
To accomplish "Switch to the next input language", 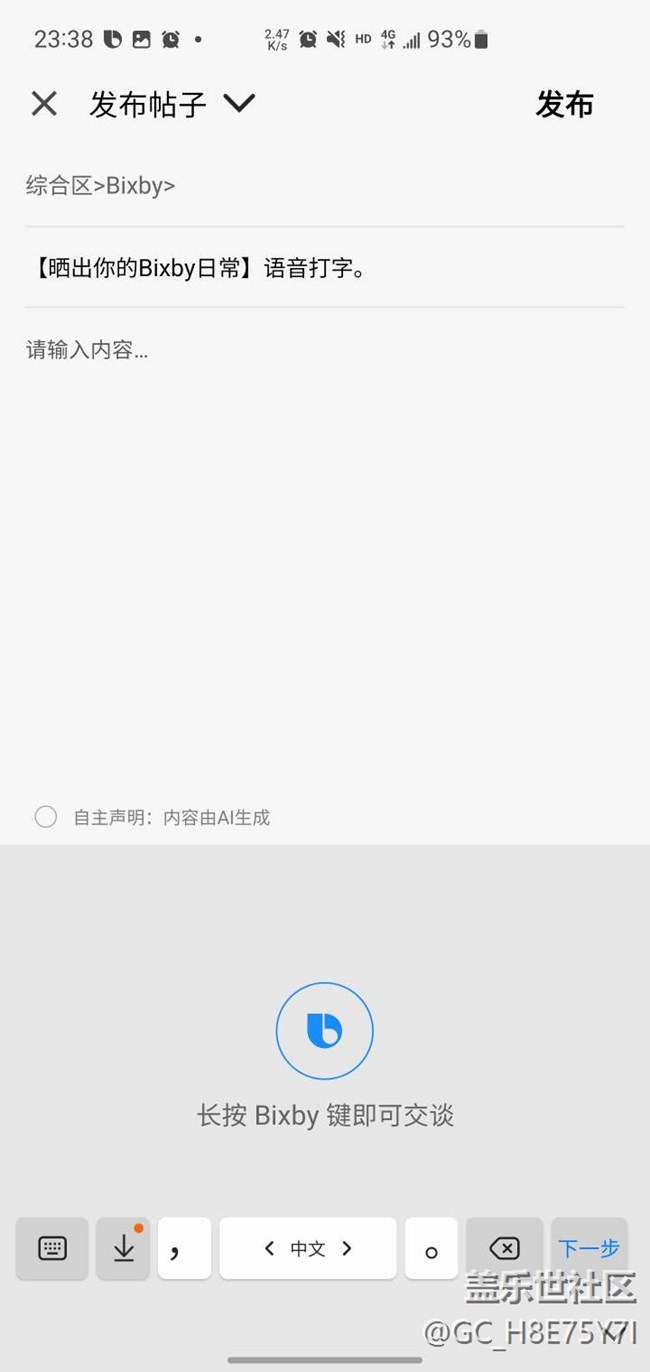I will [347, 1248].
